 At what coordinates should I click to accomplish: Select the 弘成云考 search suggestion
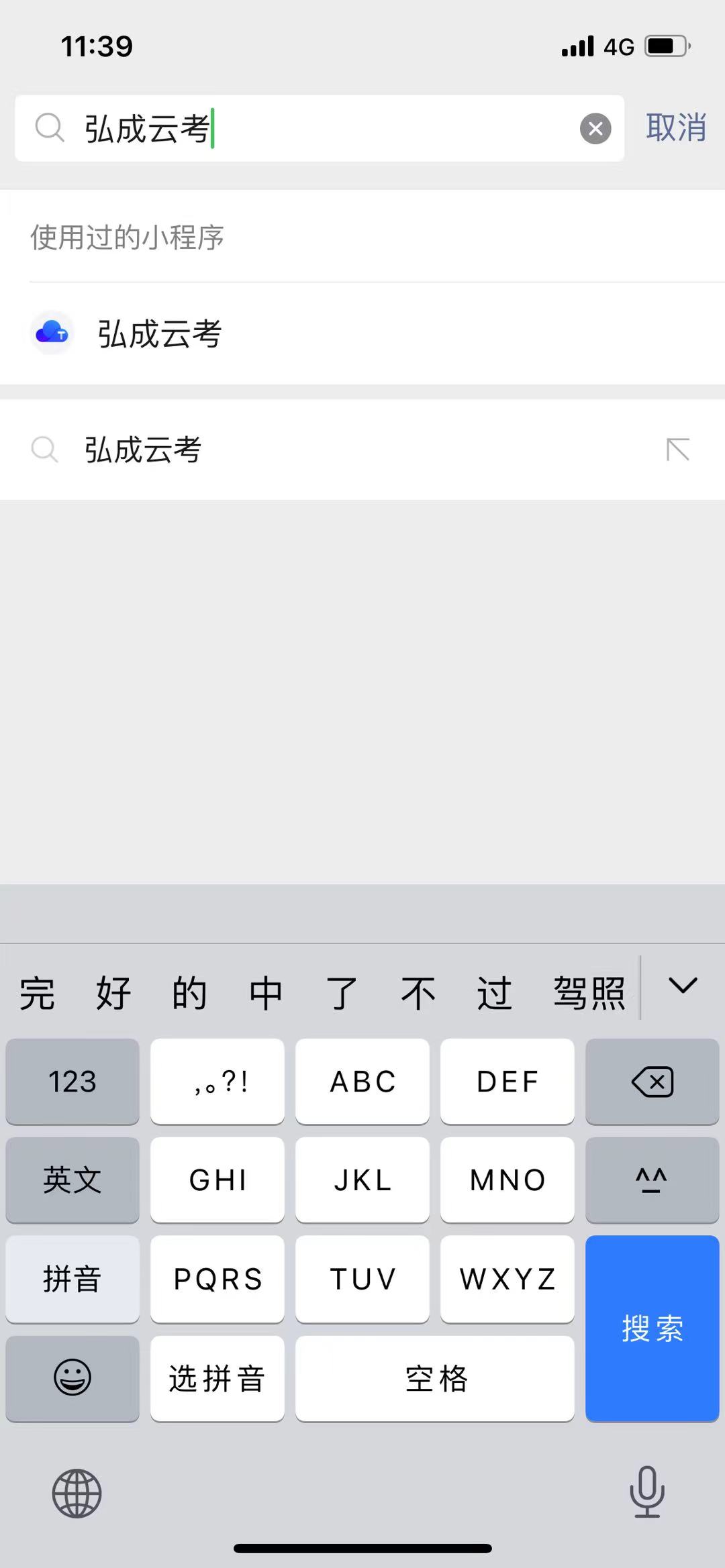[x=143, y=450]
